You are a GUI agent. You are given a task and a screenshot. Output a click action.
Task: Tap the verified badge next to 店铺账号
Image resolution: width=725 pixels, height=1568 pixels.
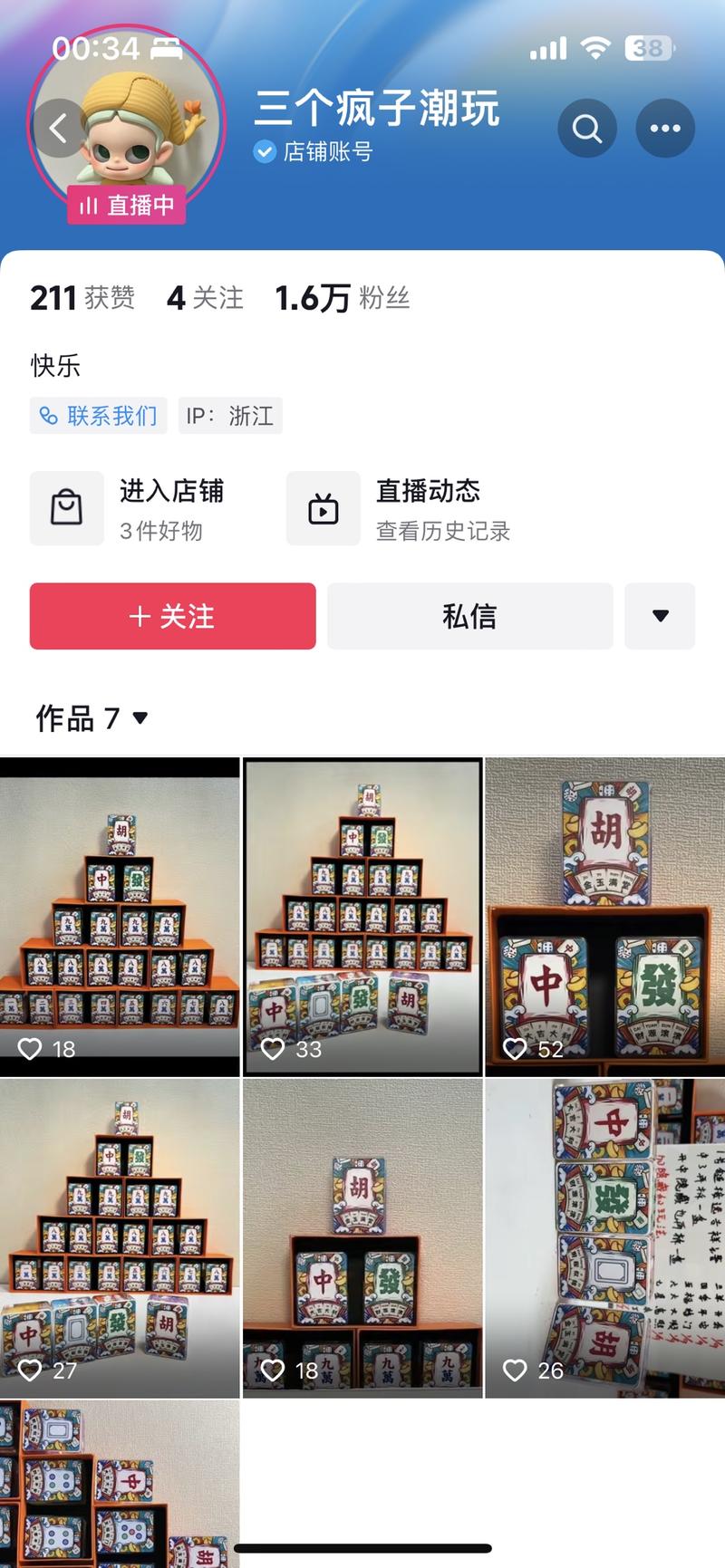click(264, 152)
